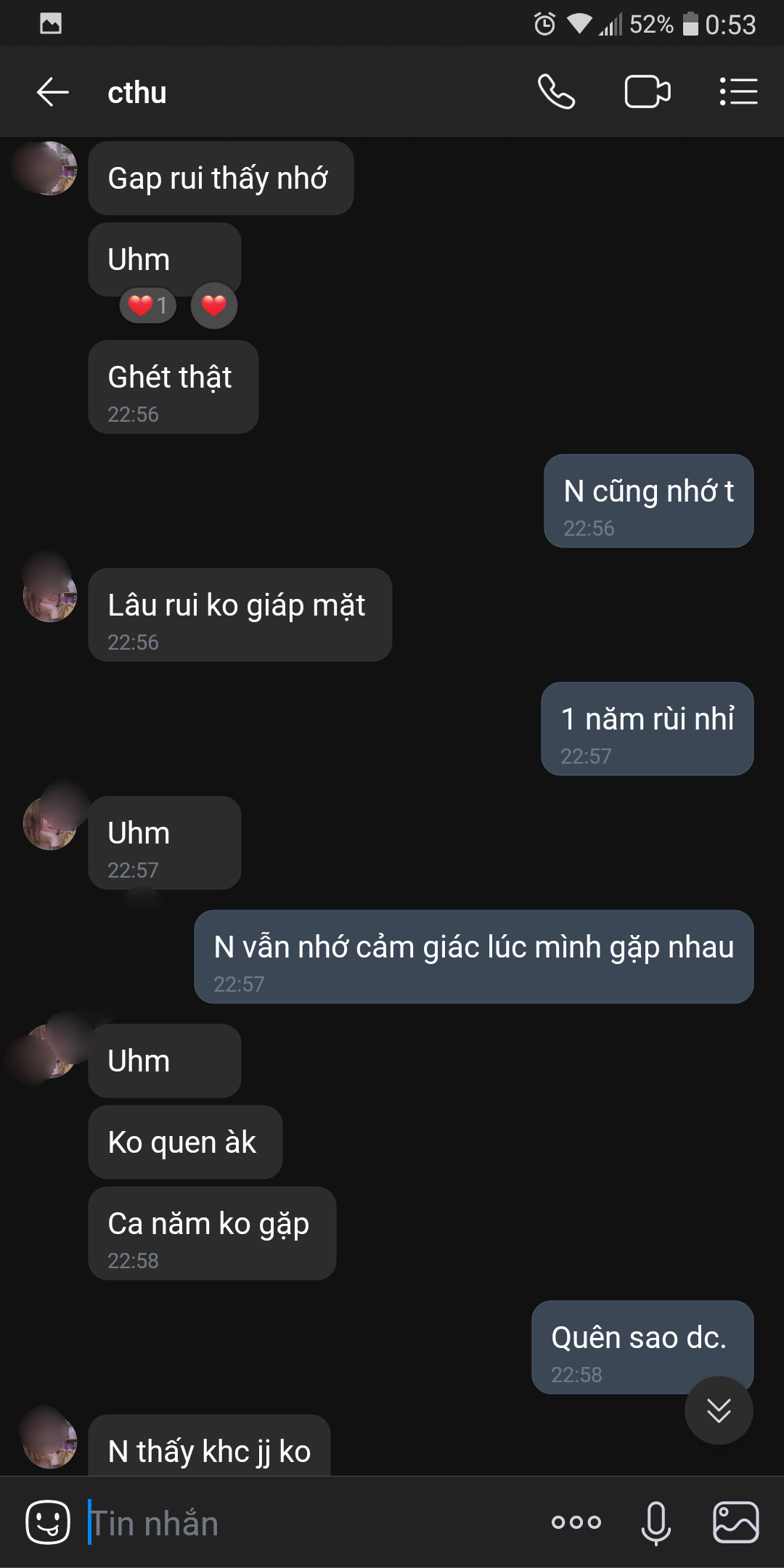Image resolution: width=784 pixels, height=1568 pixels.
Task: Open the photo gallery picker
Action: coord(735,1522)
